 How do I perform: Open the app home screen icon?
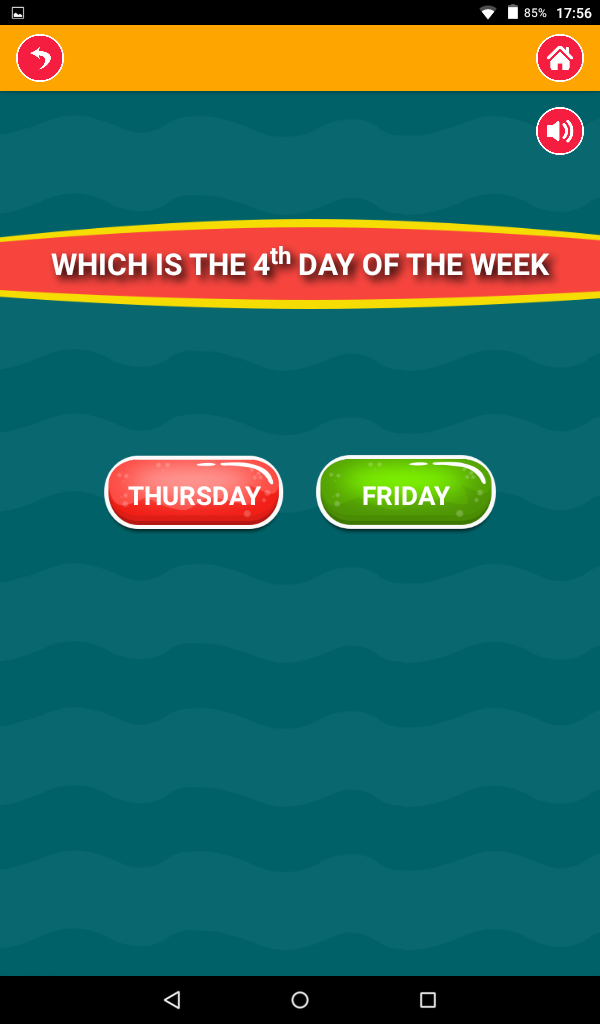pyautogui.click(x=560, y=58)
